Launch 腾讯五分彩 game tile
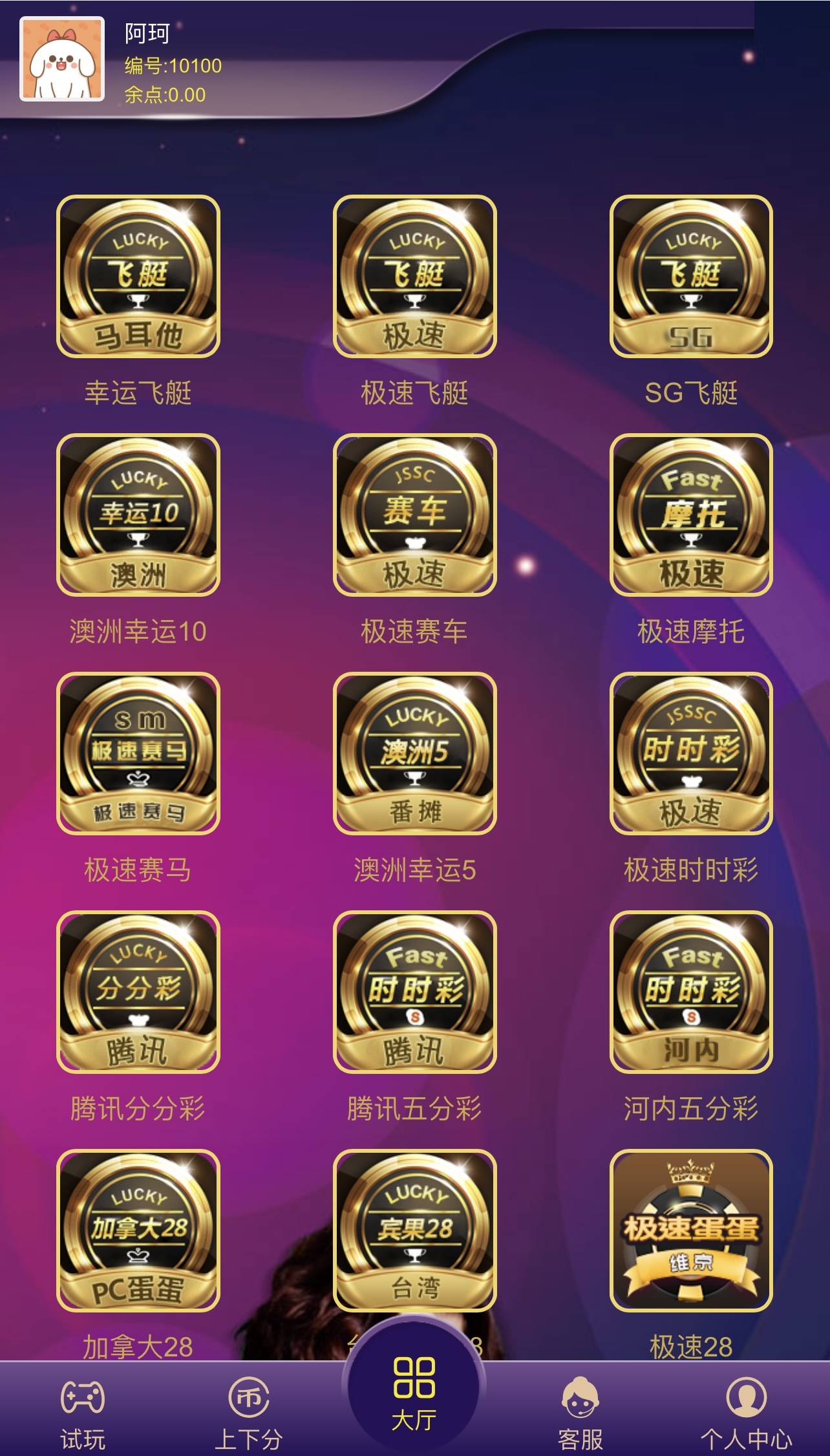The image size is (830, 1456). 414,992
